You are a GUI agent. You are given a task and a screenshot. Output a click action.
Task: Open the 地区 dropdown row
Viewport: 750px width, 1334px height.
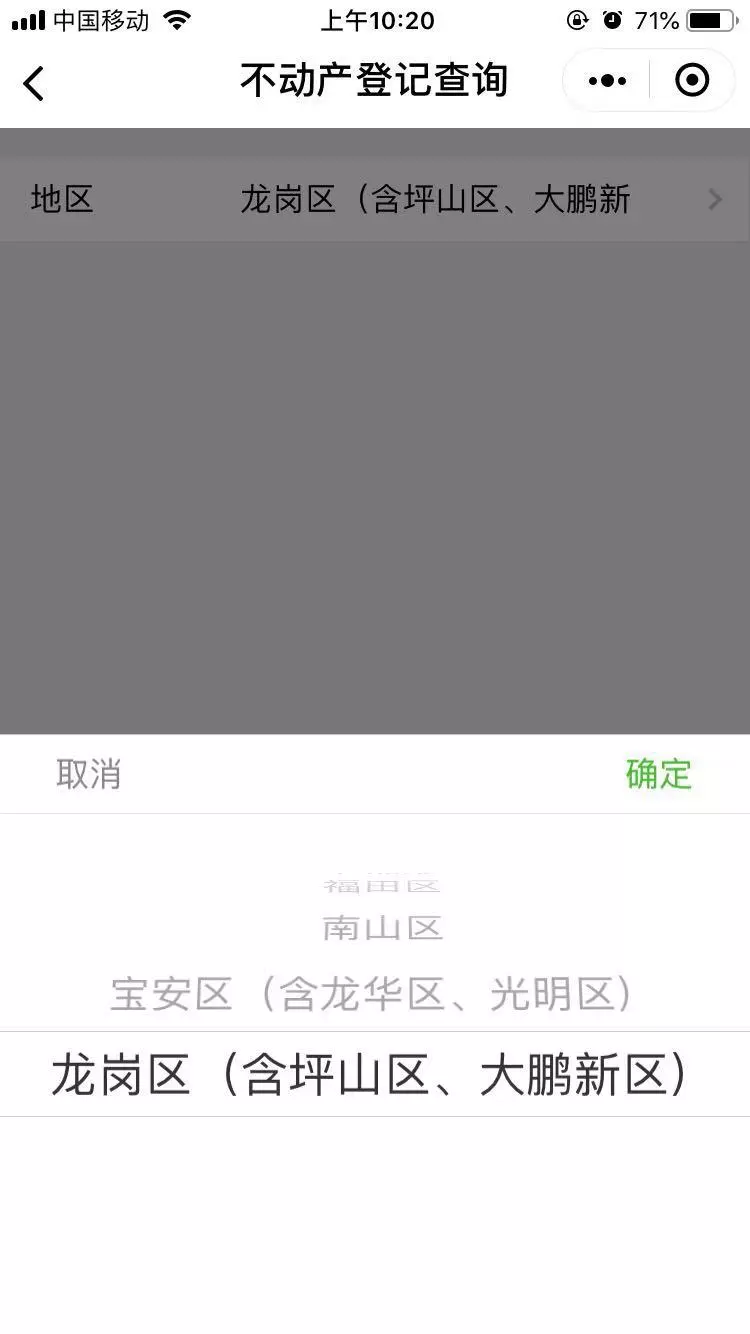tap(375, 199)
